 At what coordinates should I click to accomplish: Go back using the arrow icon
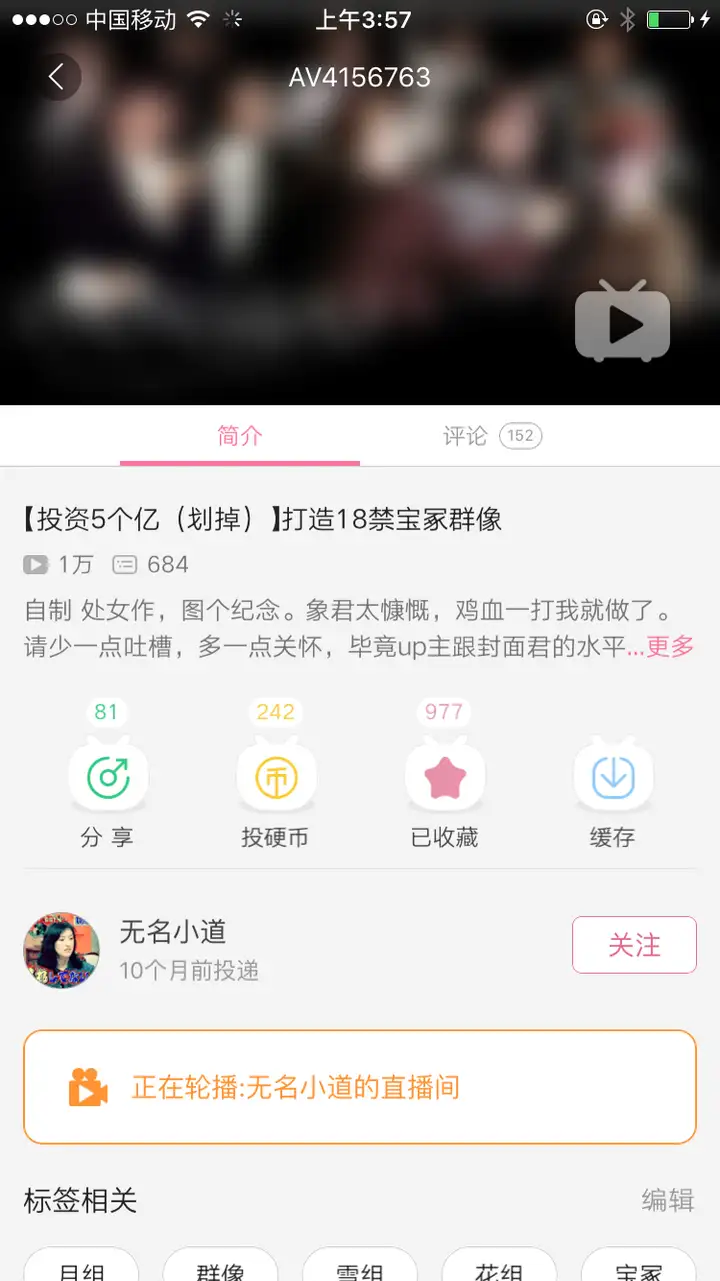click(56, 77)
